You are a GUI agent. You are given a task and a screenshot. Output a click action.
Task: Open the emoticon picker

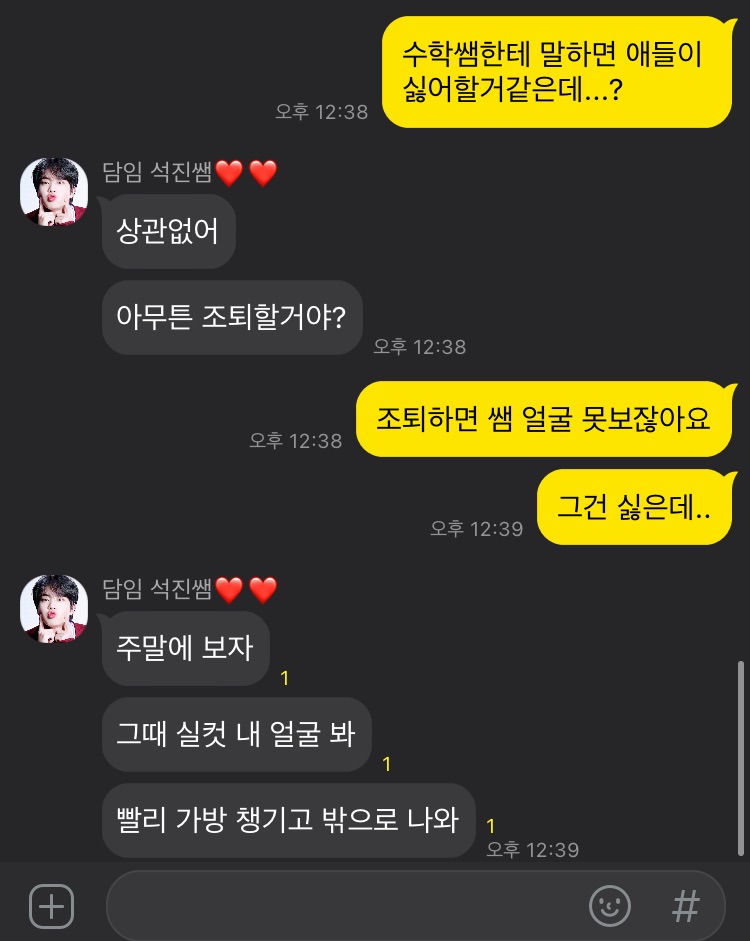(x=609, y=906)
